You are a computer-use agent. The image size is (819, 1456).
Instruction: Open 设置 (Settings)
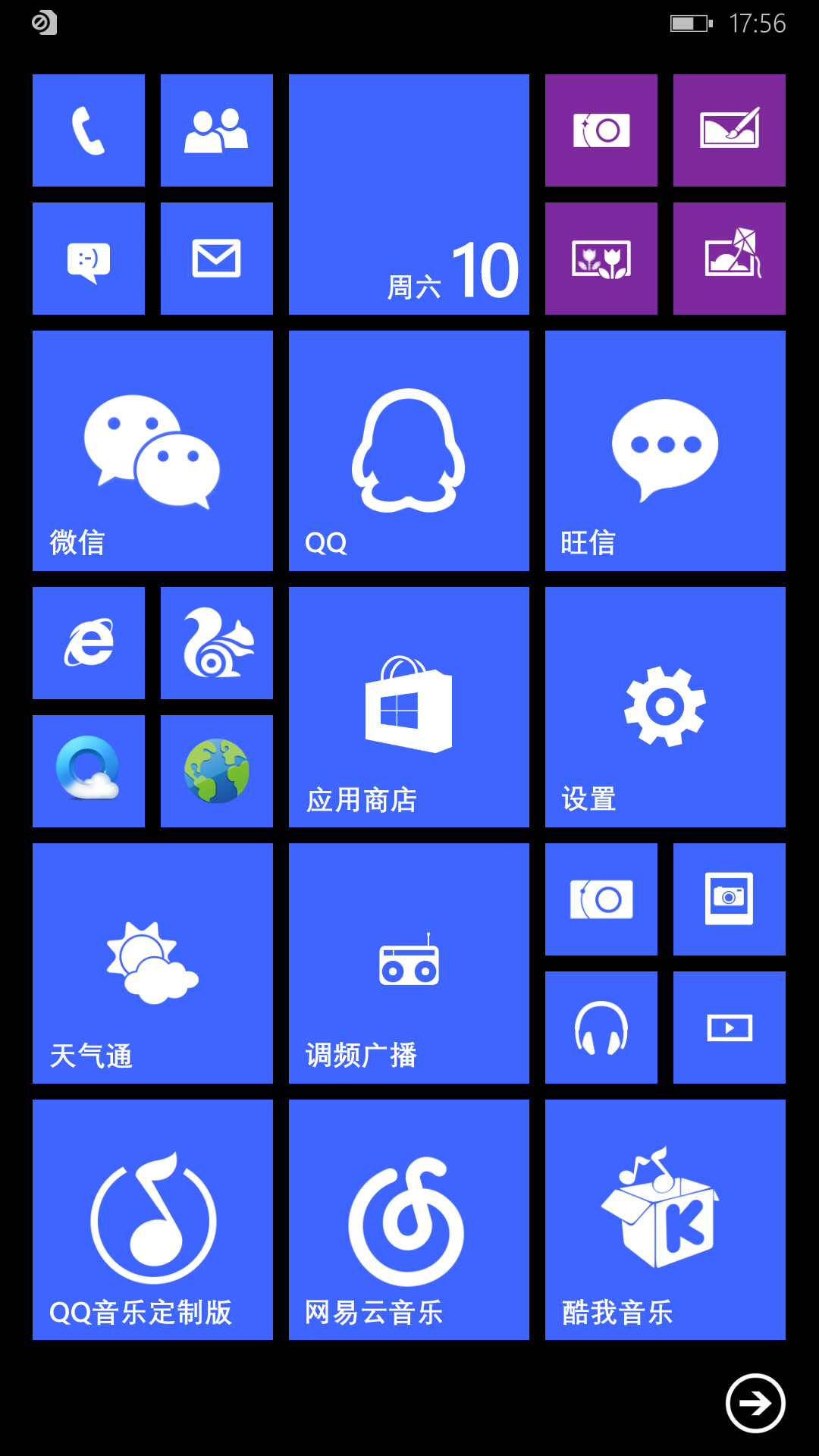tap(665, 707)
